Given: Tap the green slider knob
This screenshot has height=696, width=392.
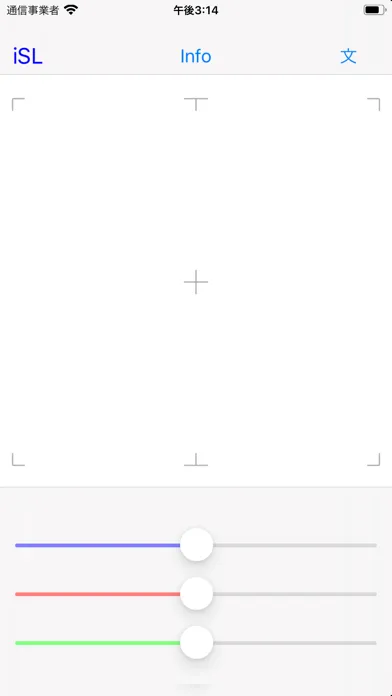Looking at the screenshot, I should 197,642.
